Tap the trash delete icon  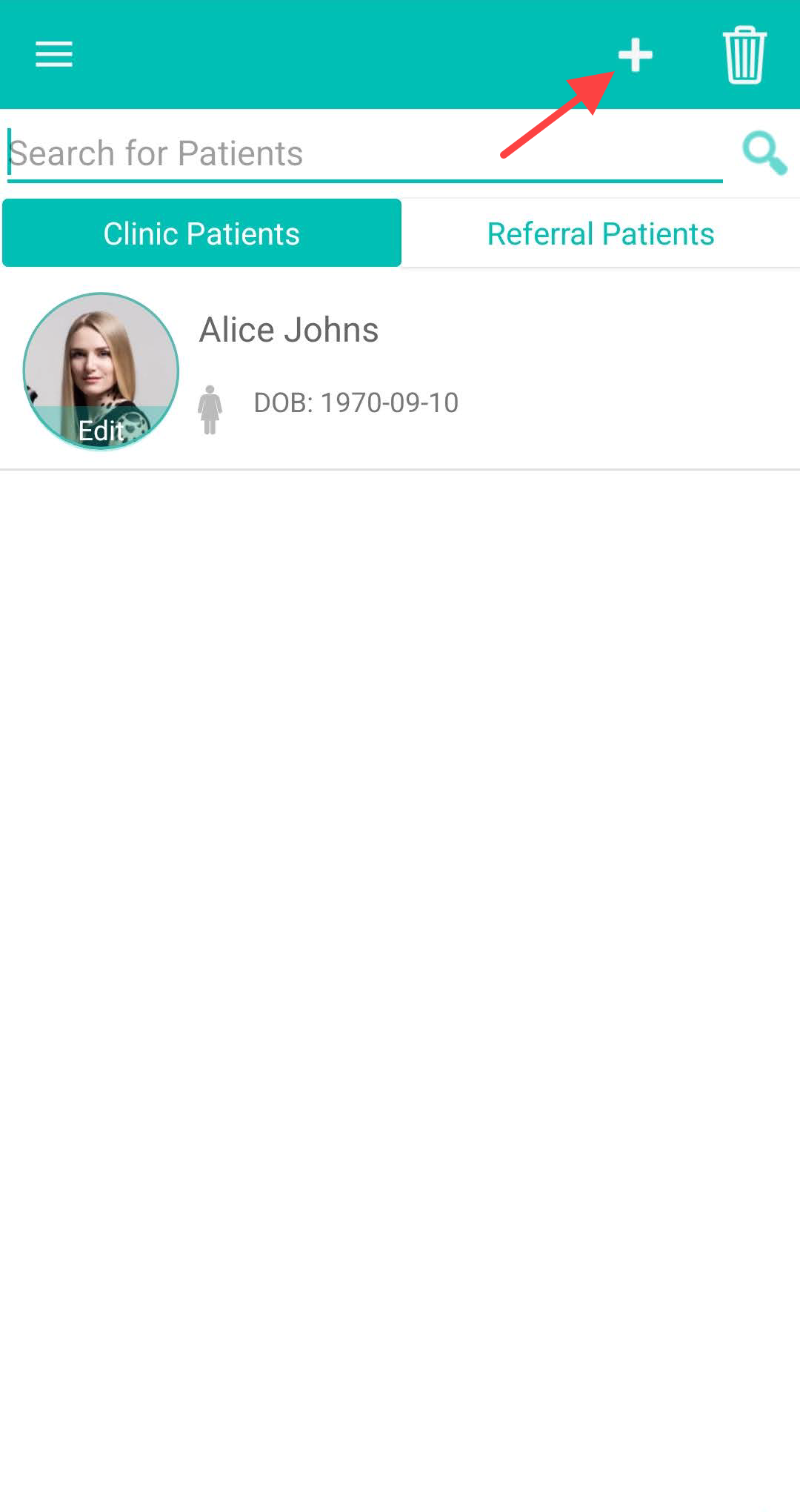click(x=744, y=56)
